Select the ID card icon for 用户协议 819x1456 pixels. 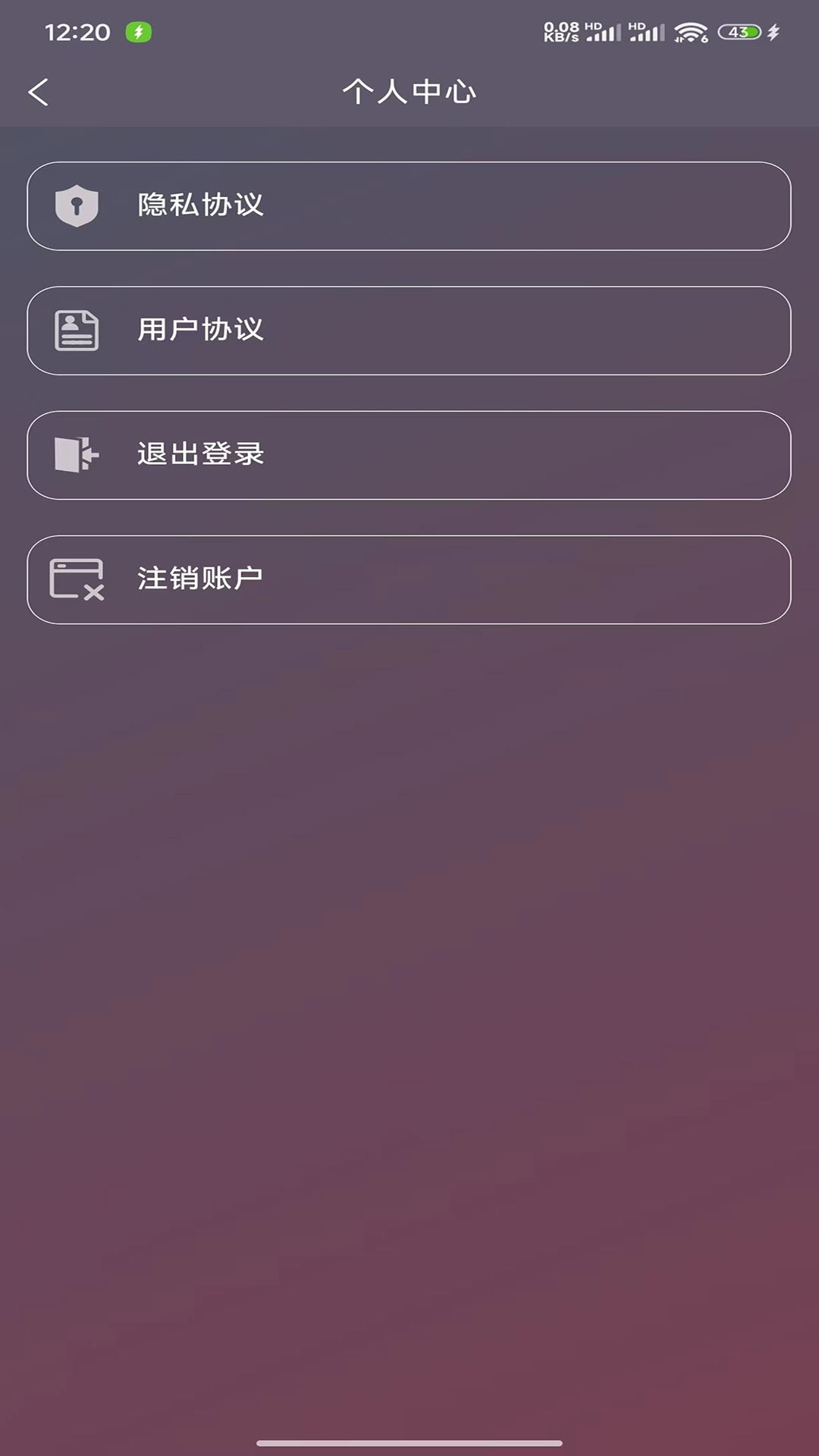[x=77, y=329]
